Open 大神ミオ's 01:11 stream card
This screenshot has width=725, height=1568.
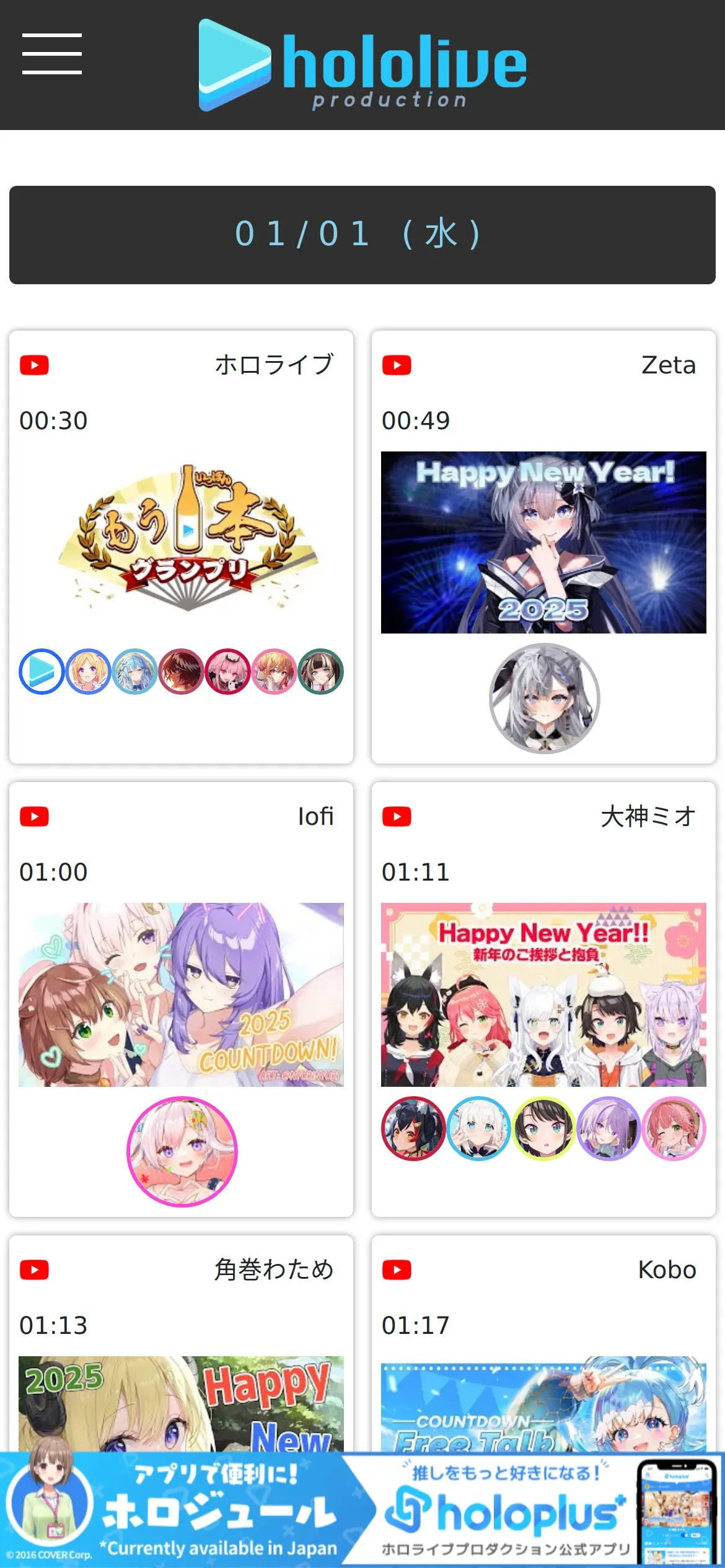[x=543, y=995]
